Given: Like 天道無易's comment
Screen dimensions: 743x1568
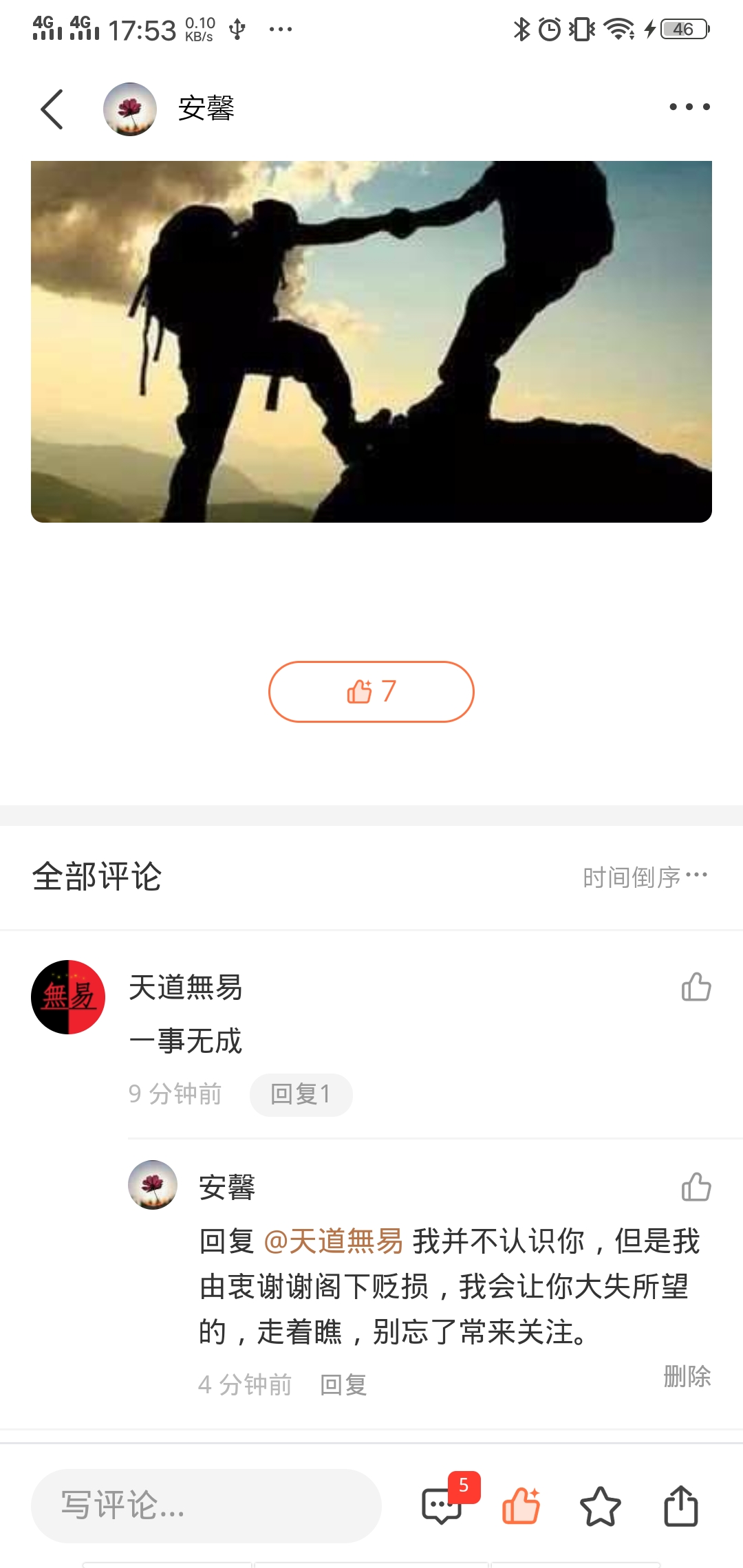Looking at the screenshot, I should pos(696,987).
